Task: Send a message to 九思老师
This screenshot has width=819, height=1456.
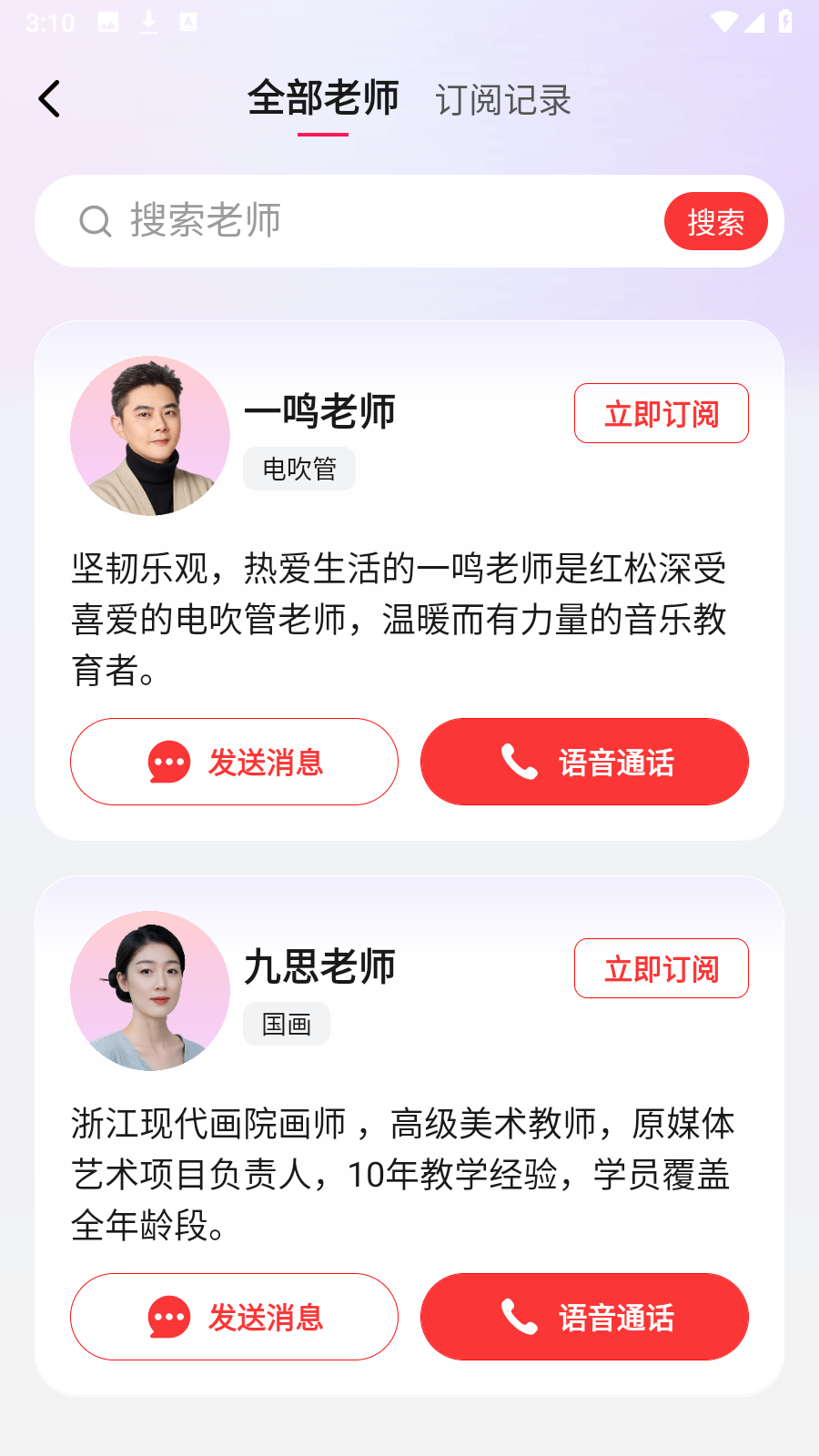Action: tap(234, 1317)
